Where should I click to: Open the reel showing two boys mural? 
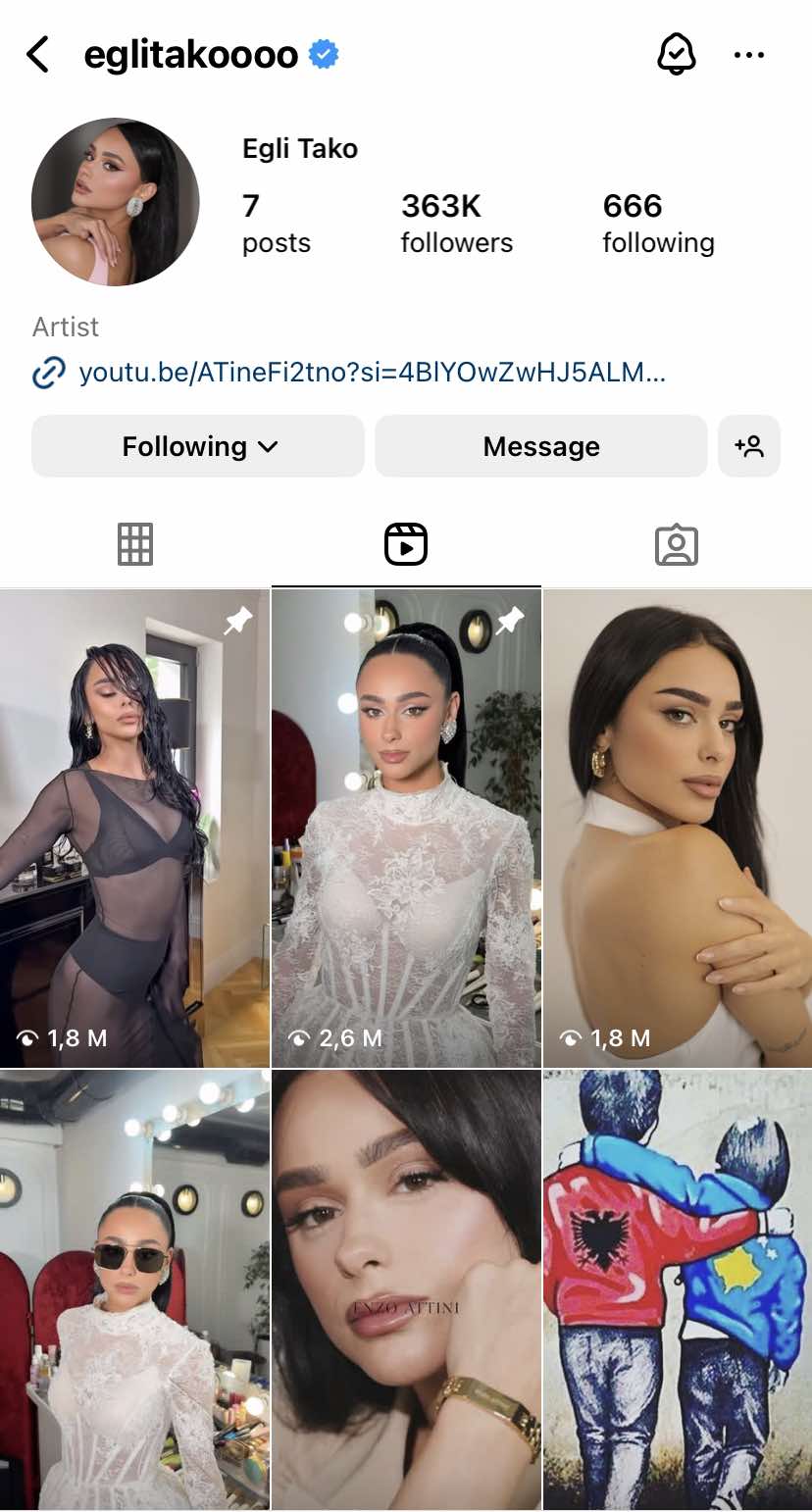pyautogui.click(x=678, y=1289)
